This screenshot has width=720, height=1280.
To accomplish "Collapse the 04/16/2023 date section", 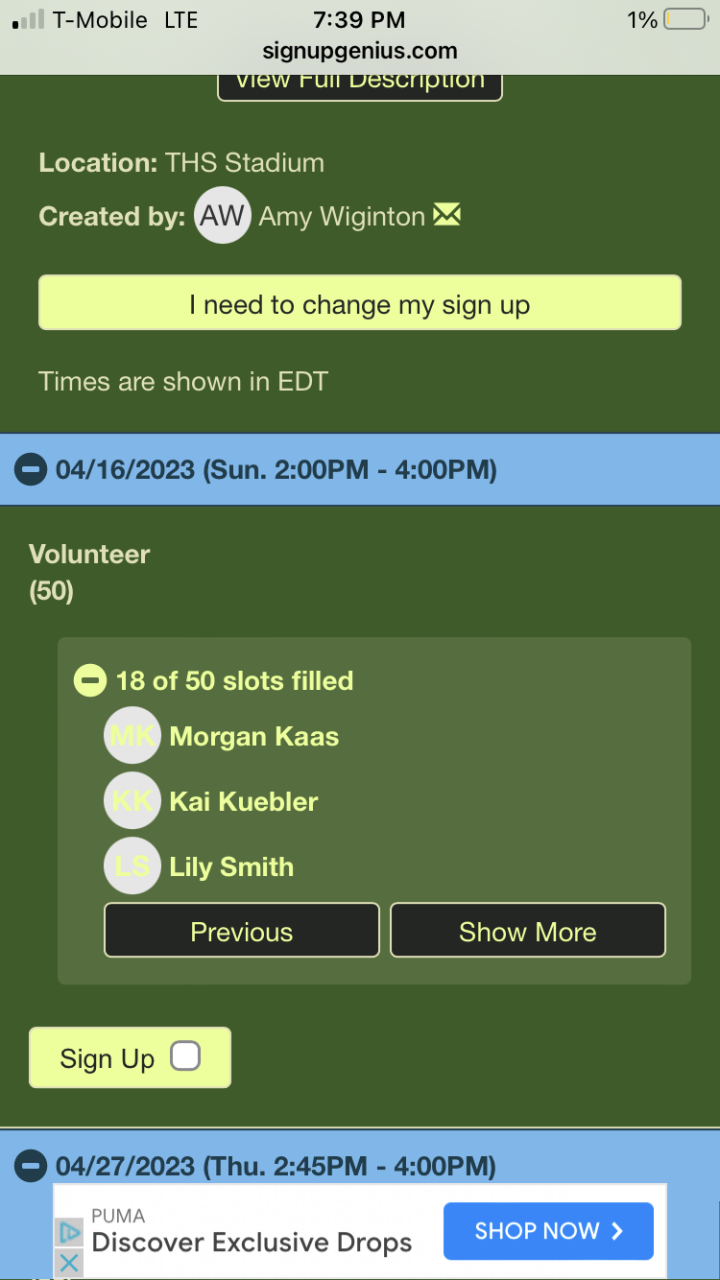I will [x=31, y=469].
